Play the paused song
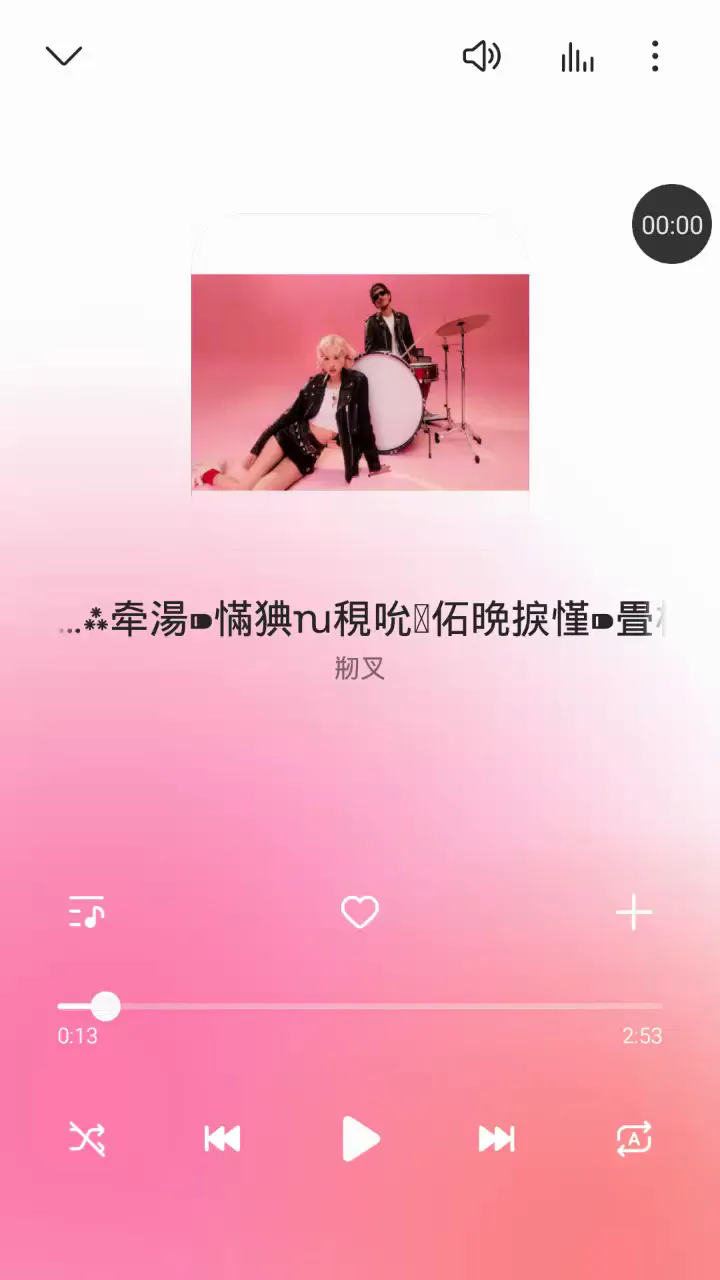 [360, 1139]
